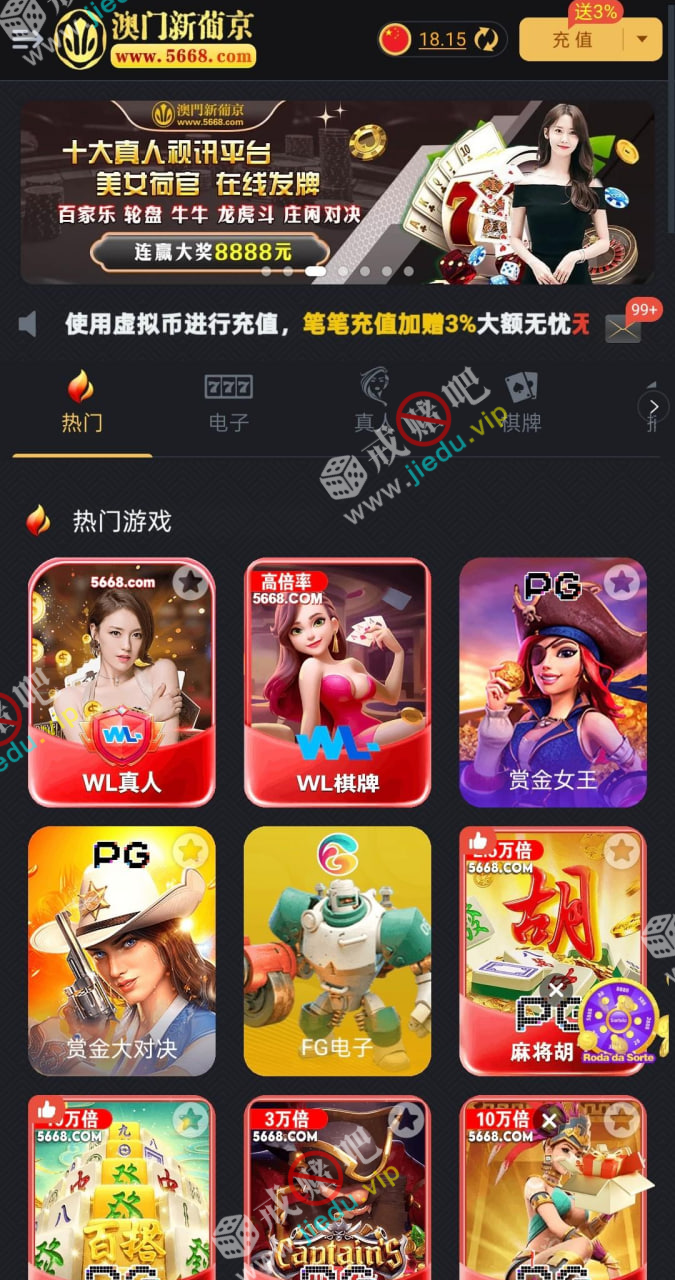Switch to the 电子 tab
The width and height of the screenshot is (675, 1280).
point(228,403)
